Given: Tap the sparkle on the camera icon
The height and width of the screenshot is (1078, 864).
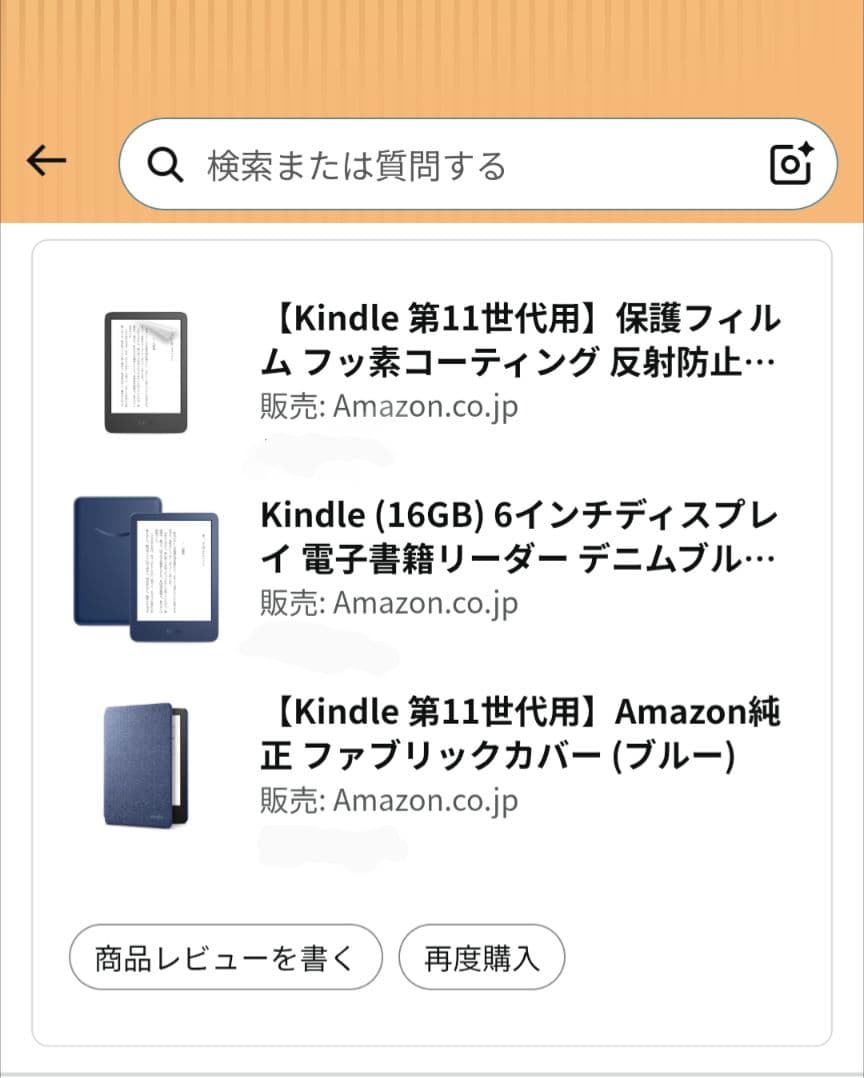Looking at the screenshot, I should [806, 150].
